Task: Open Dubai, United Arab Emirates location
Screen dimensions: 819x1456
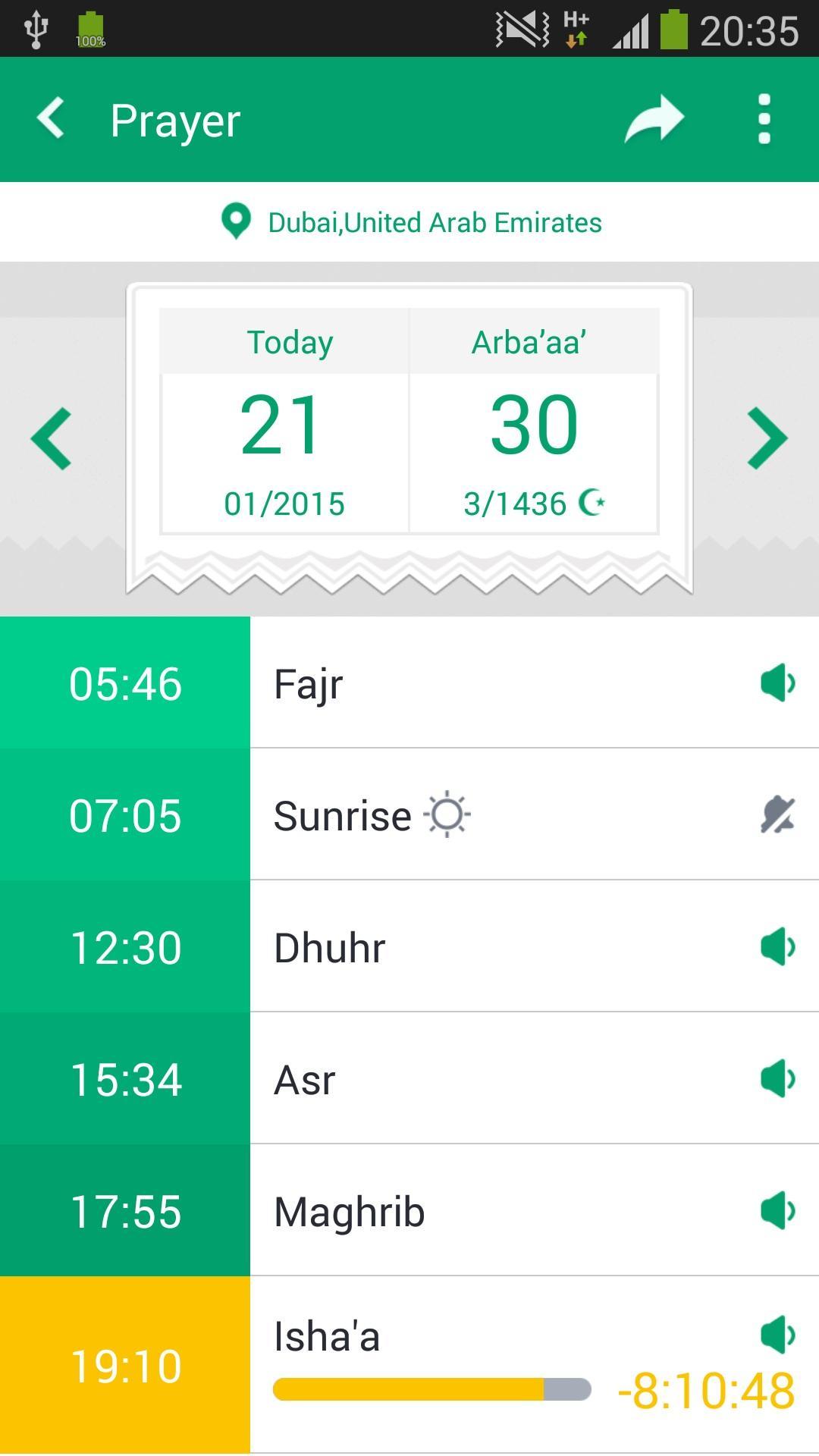Action: 434,222
